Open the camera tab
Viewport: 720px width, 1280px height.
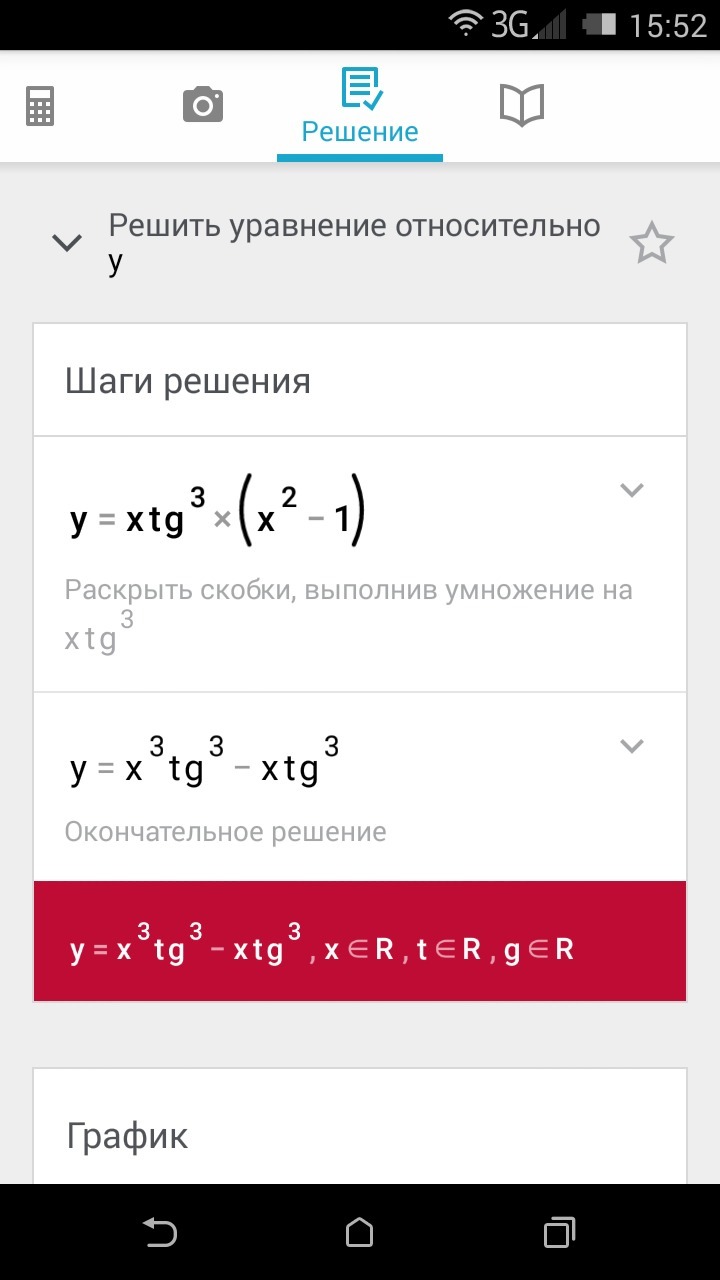203,105
